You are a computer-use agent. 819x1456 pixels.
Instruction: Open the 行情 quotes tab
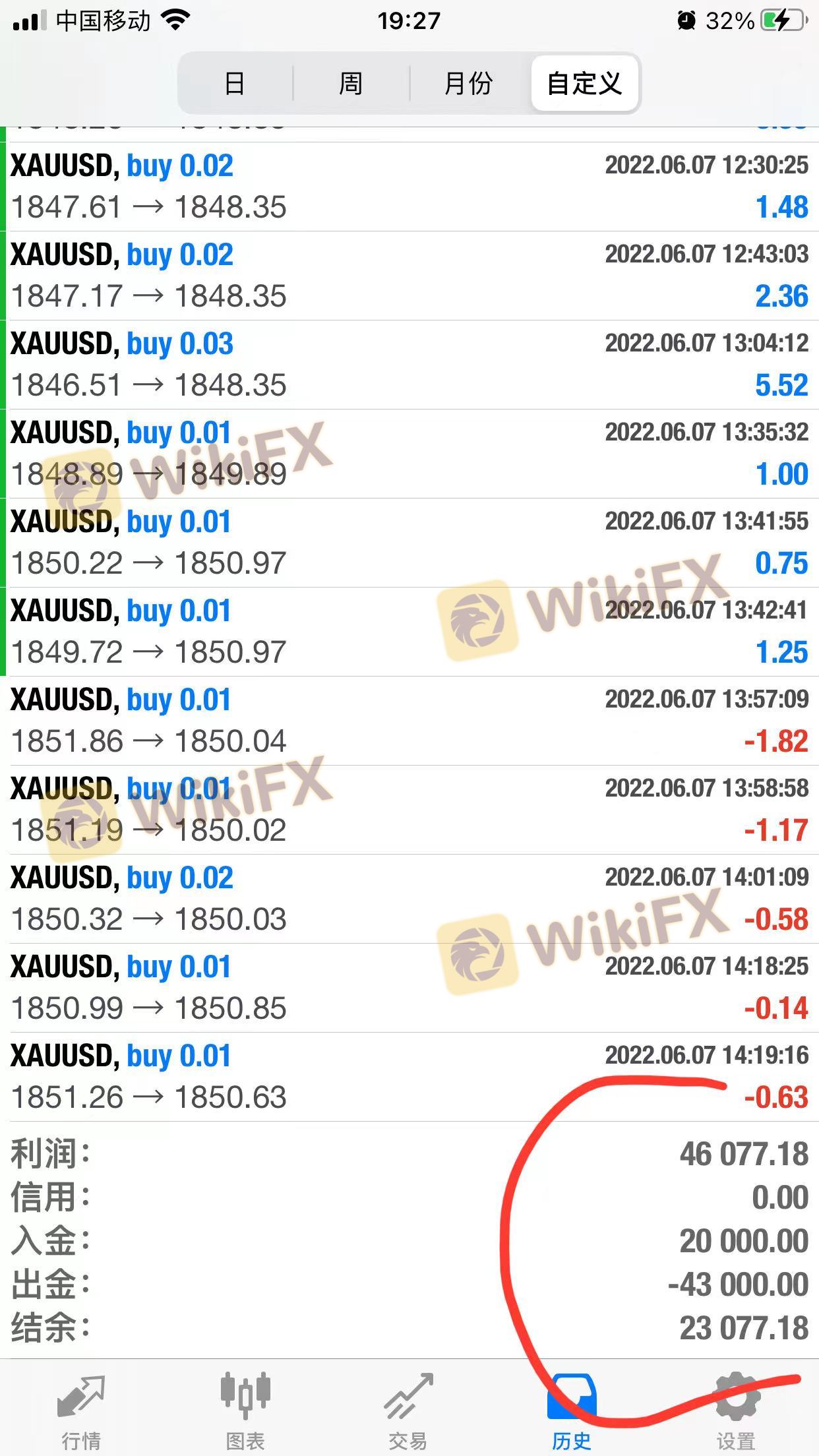tap(81, 1410)
